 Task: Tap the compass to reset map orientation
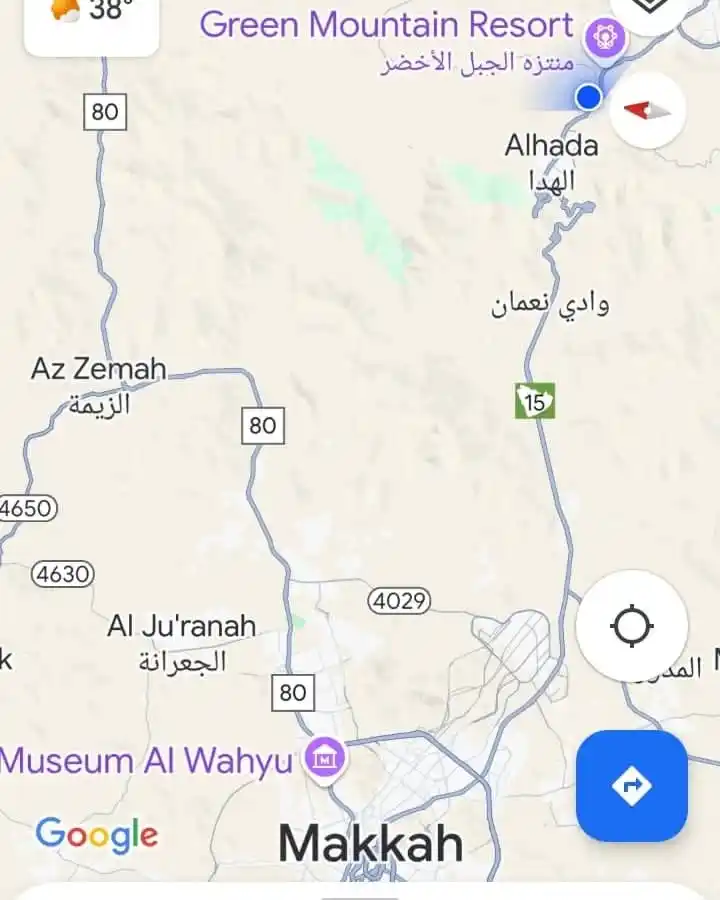(647, 109)
